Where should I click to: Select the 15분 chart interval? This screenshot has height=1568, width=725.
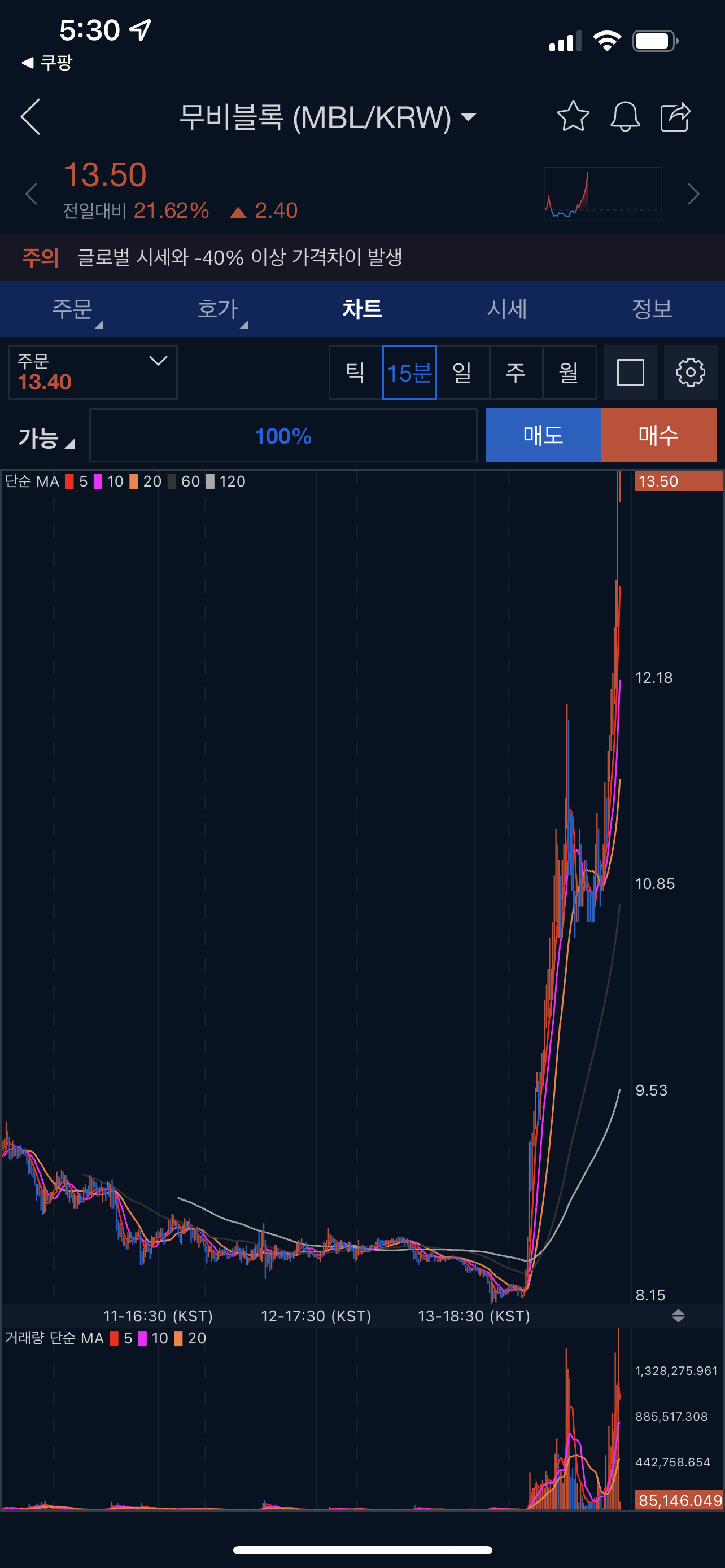pos(409,373)
